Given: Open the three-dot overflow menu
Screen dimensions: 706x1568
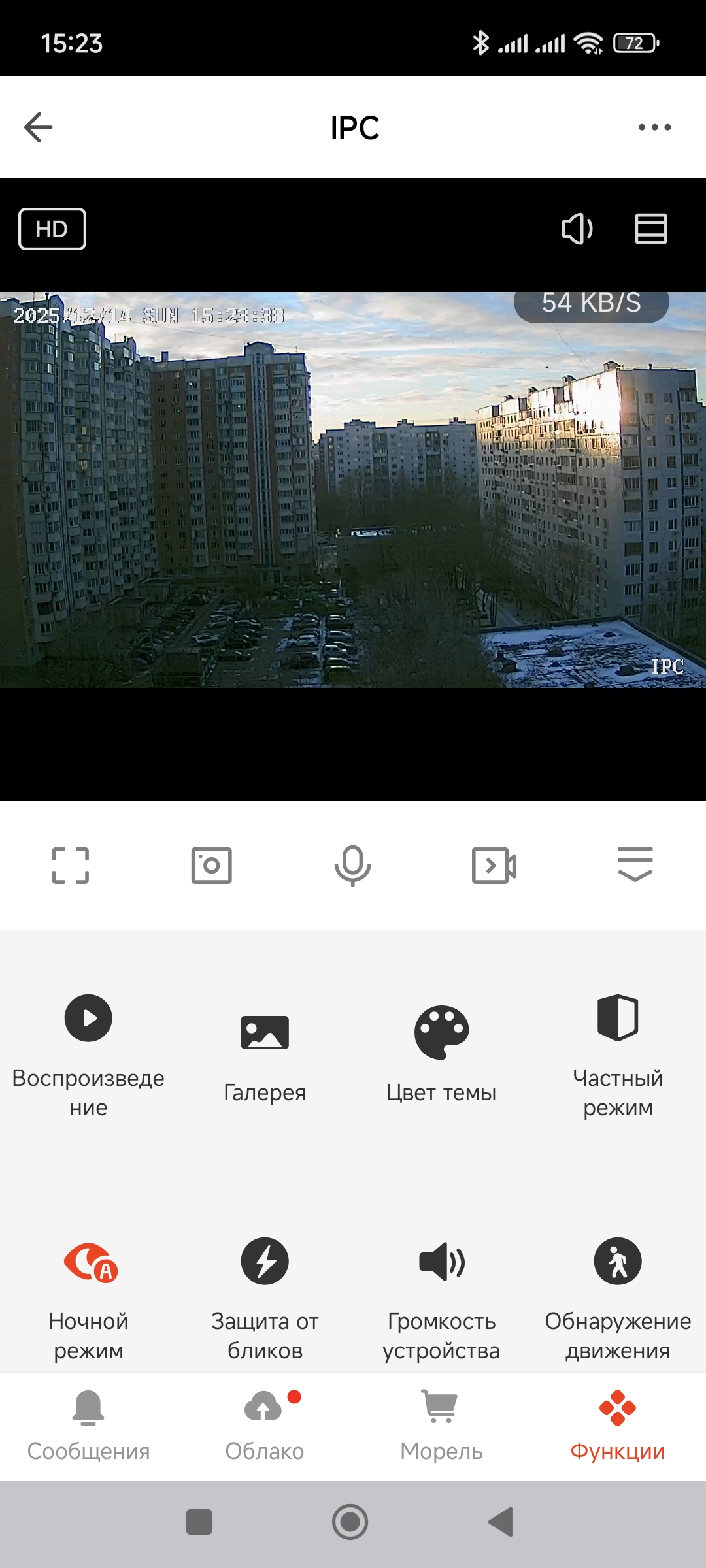Looking at the screenshot, I should (x=654, y=127).
